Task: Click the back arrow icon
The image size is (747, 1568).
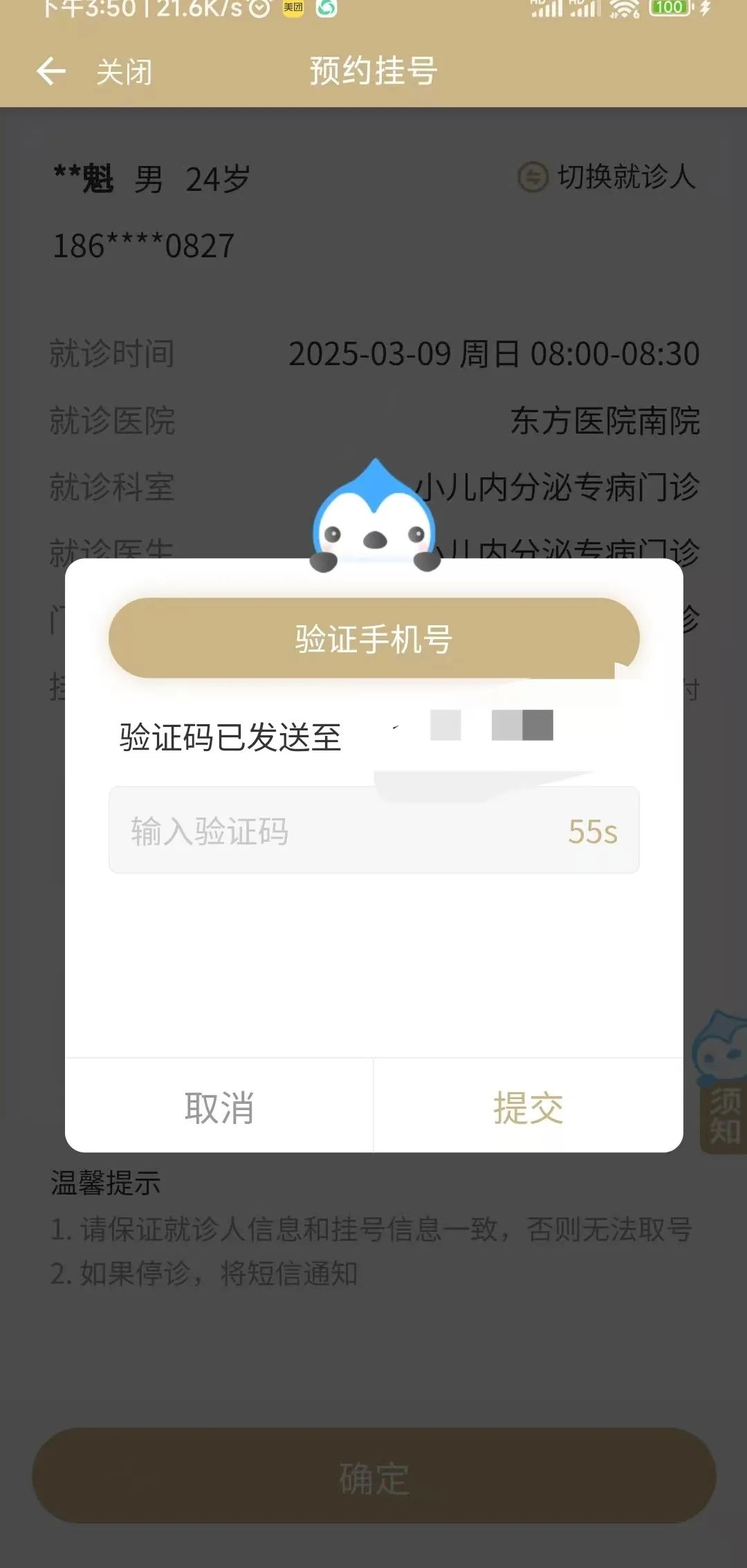Action: click(52, 71)
